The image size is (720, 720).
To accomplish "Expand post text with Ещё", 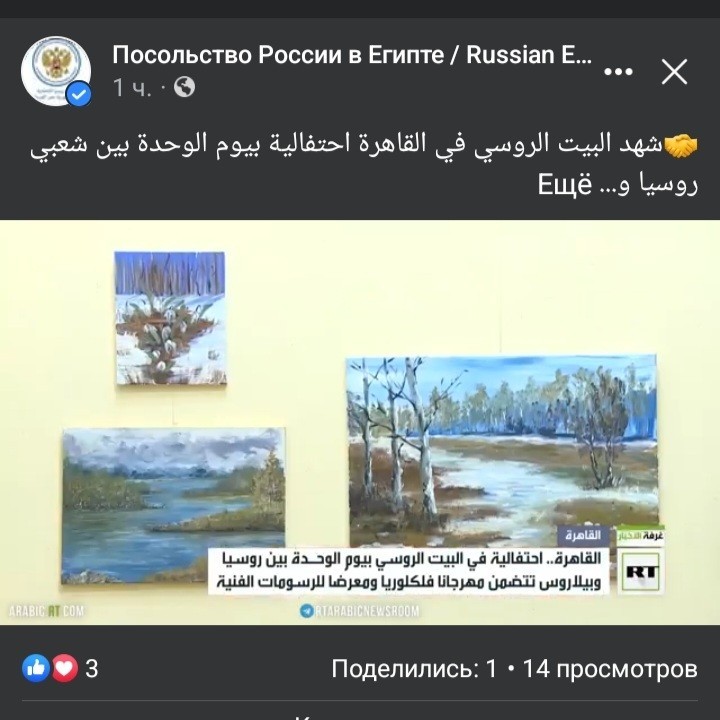I will (566, 187).
